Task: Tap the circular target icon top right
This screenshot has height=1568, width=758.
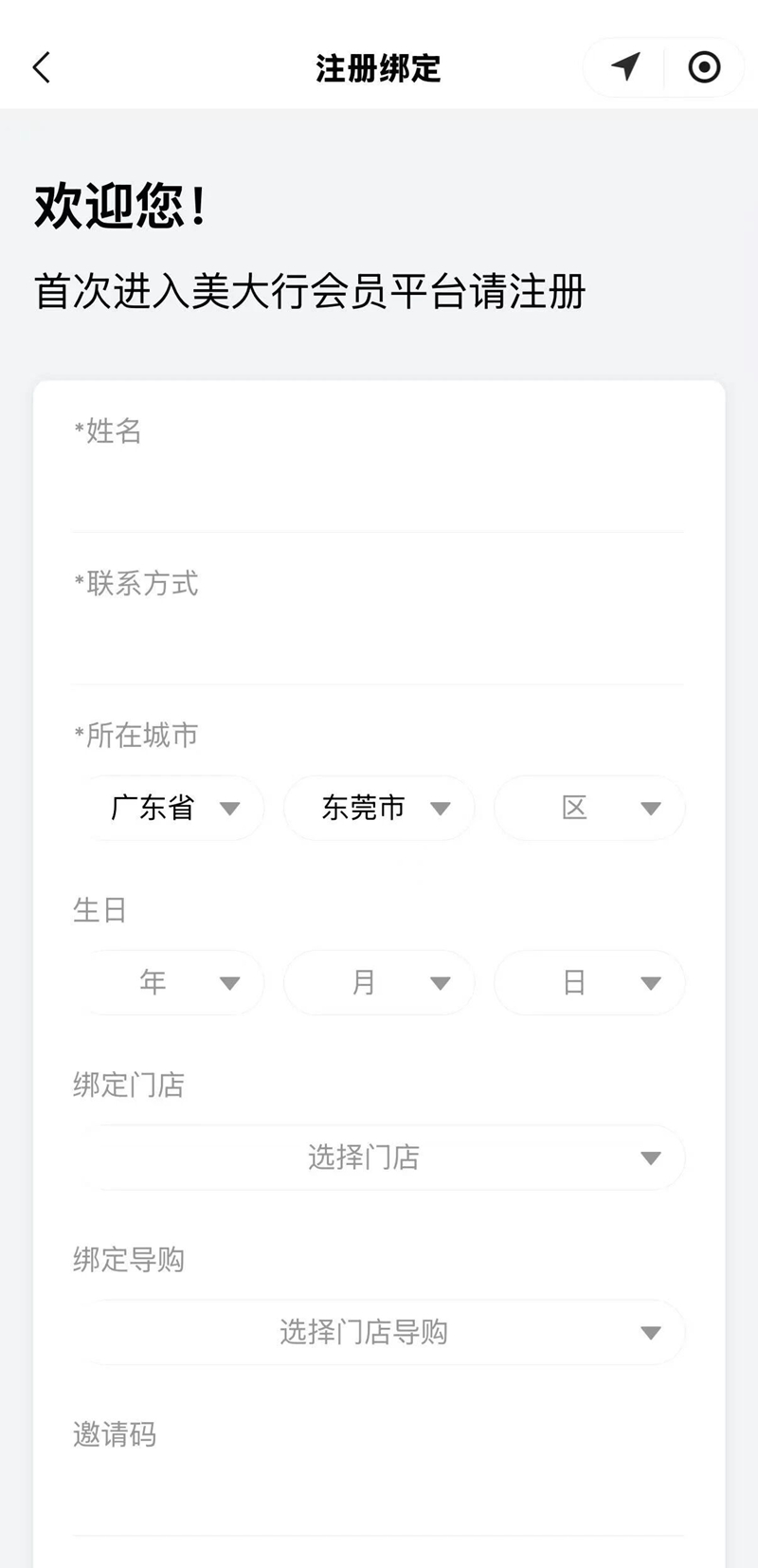Action: (702, 67)
